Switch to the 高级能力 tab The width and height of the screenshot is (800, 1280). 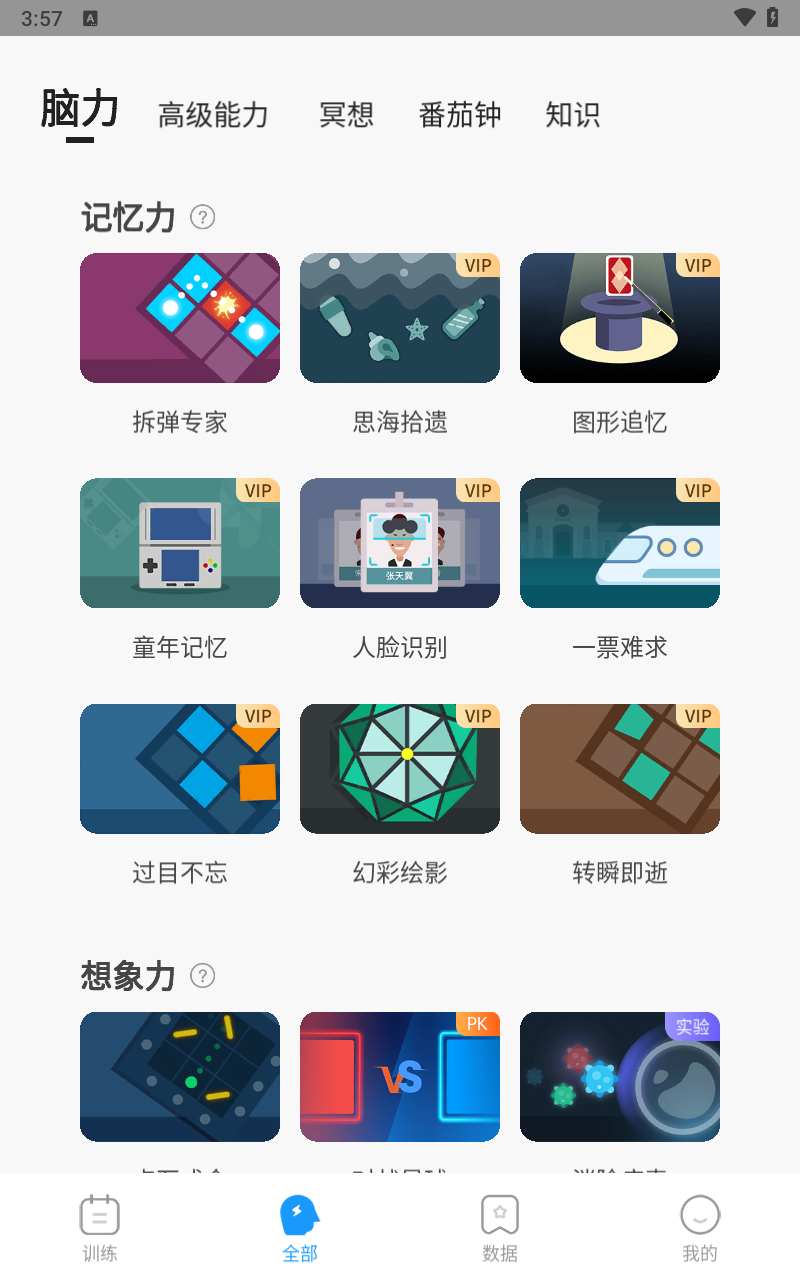tap(213, 115)
